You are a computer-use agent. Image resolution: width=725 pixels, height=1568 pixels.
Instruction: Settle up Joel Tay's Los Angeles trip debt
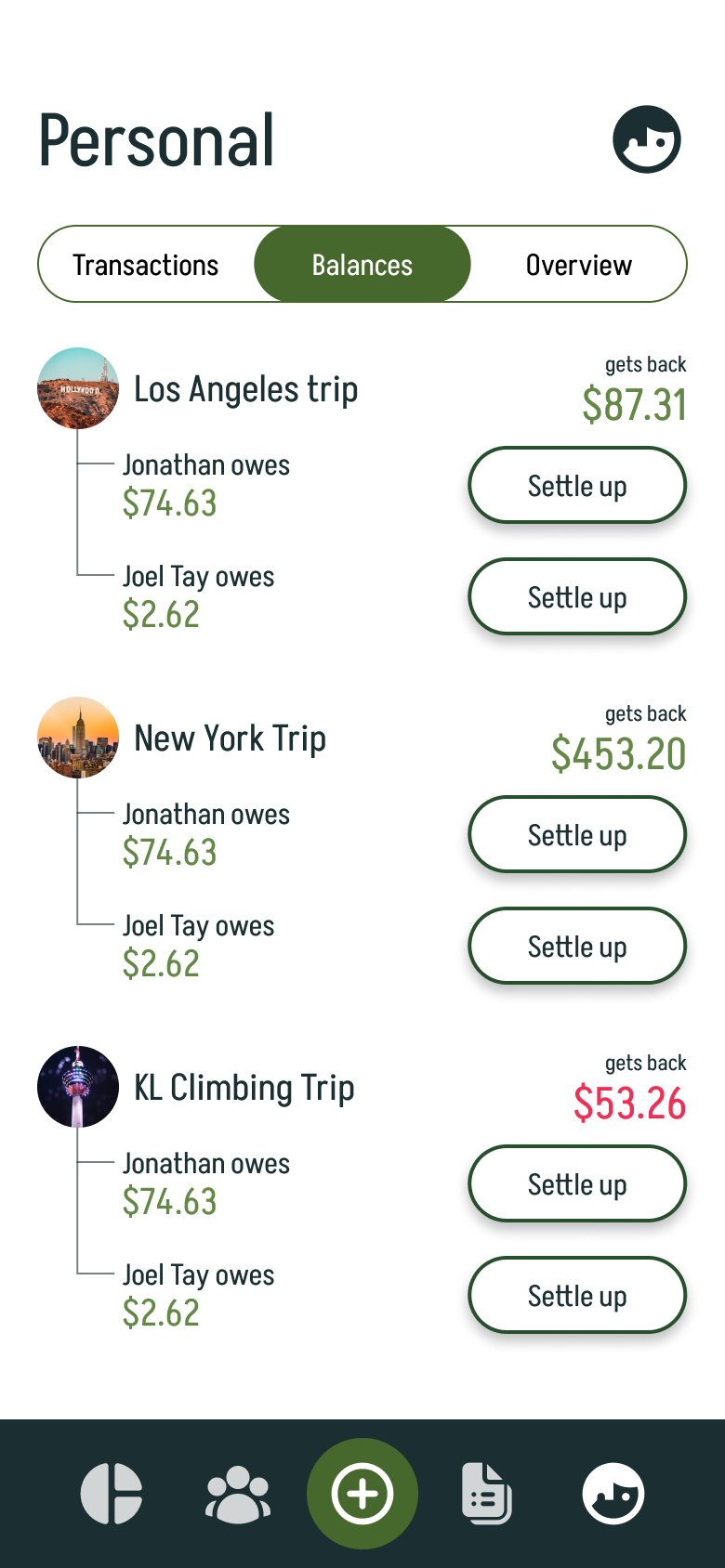pyautogui.click(x=577, y=597)
